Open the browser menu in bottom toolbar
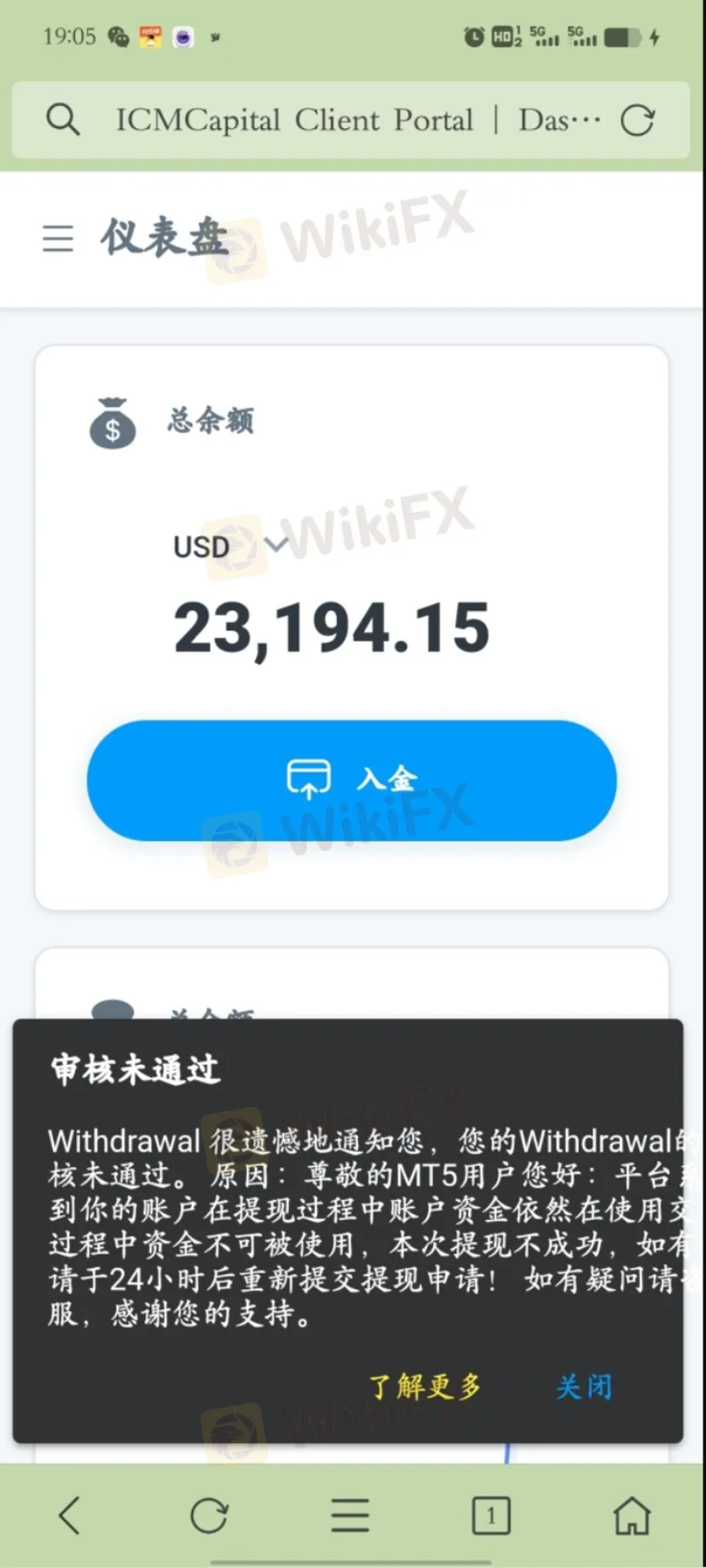 click(x=350, y=1516)
